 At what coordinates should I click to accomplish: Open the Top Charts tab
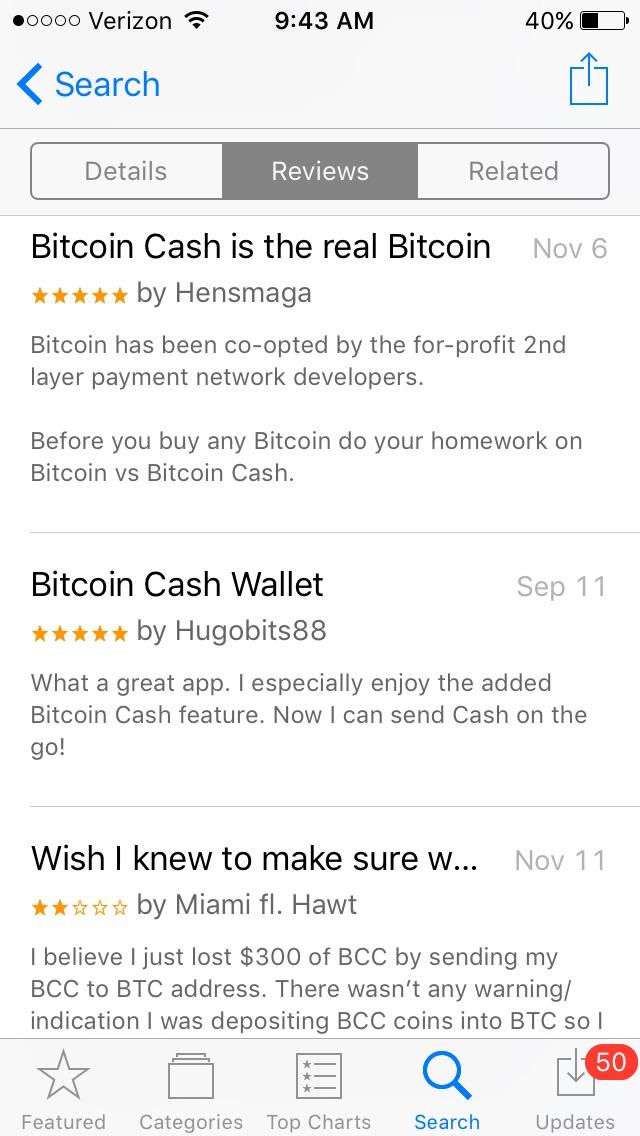(319, 1090)
